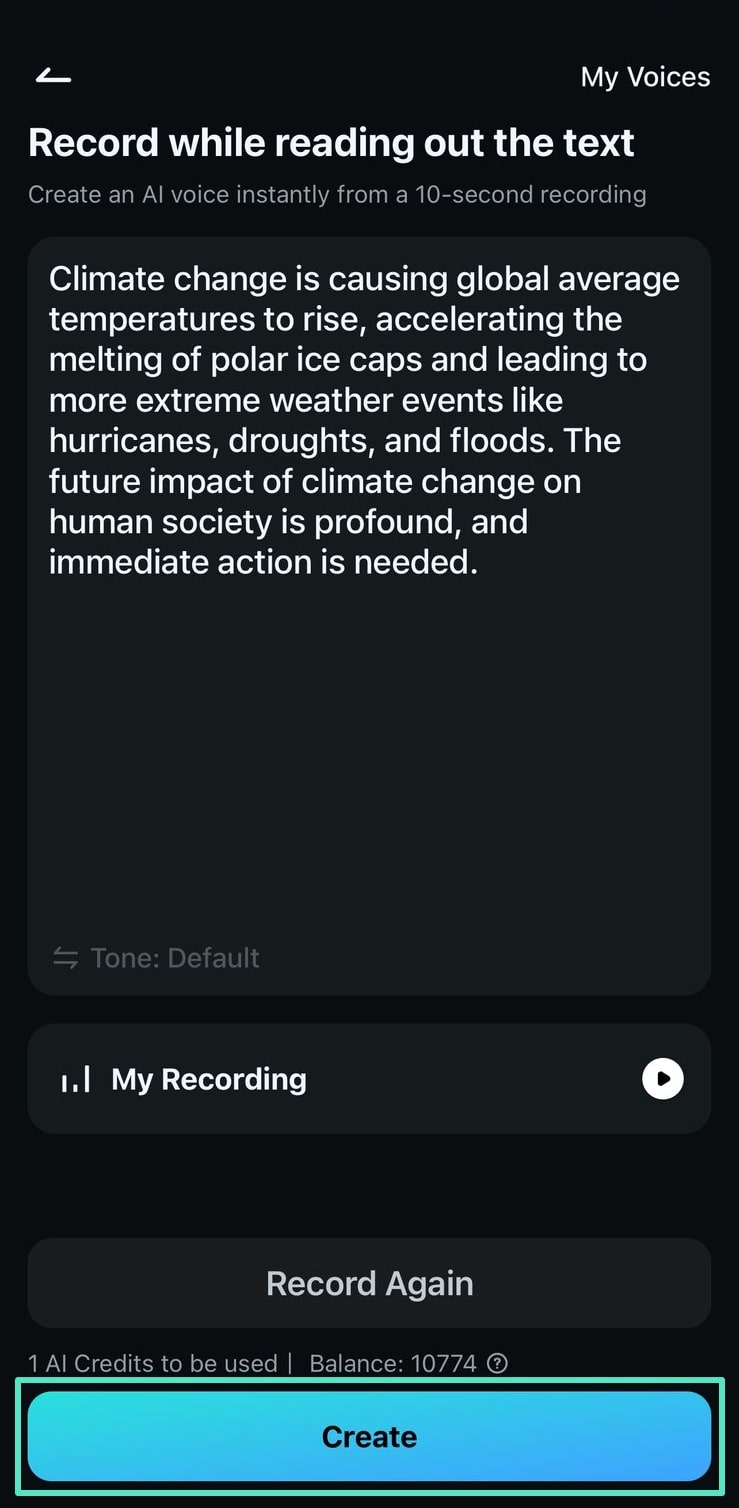The width and height of the screenshot is (739, 1508).
Task: Open AI Credits balance help icon
Action: pos(498,1363)
